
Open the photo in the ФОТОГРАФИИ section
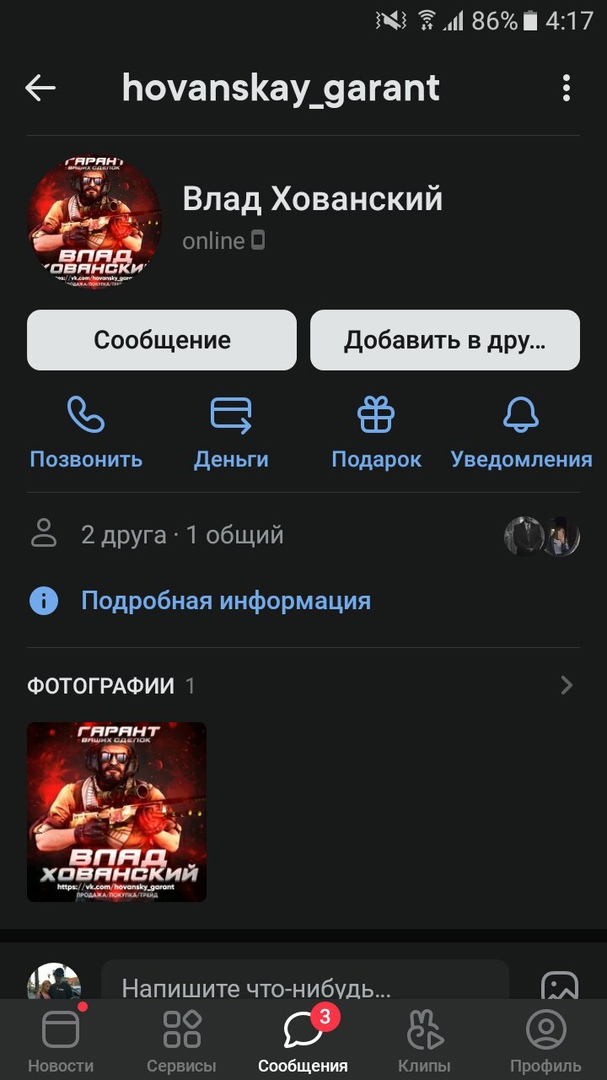click(116, 812)
